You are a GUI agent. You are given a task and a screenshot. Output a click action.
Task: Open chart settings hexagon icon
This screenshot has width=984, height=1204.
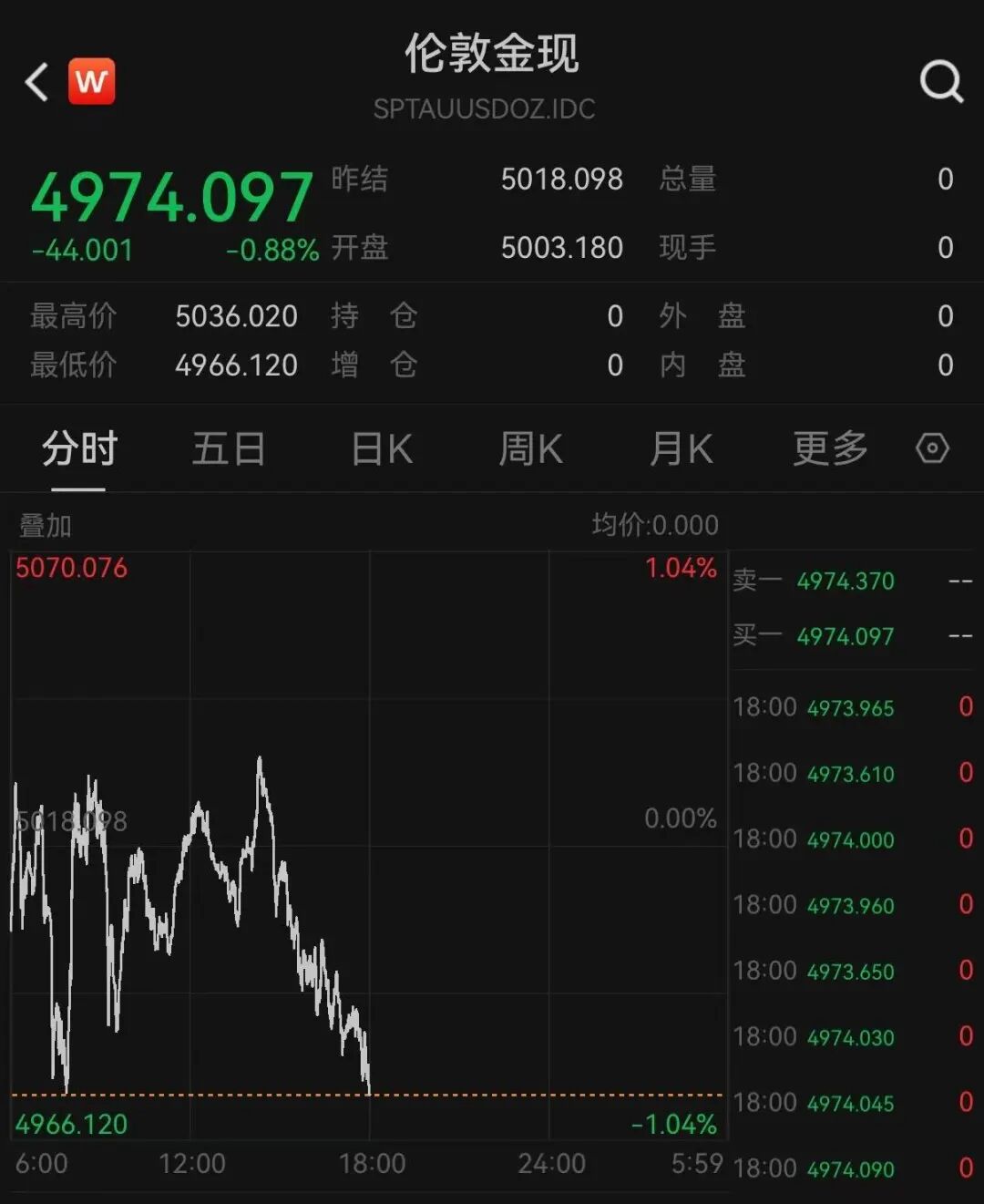click(x=932, y=448)
